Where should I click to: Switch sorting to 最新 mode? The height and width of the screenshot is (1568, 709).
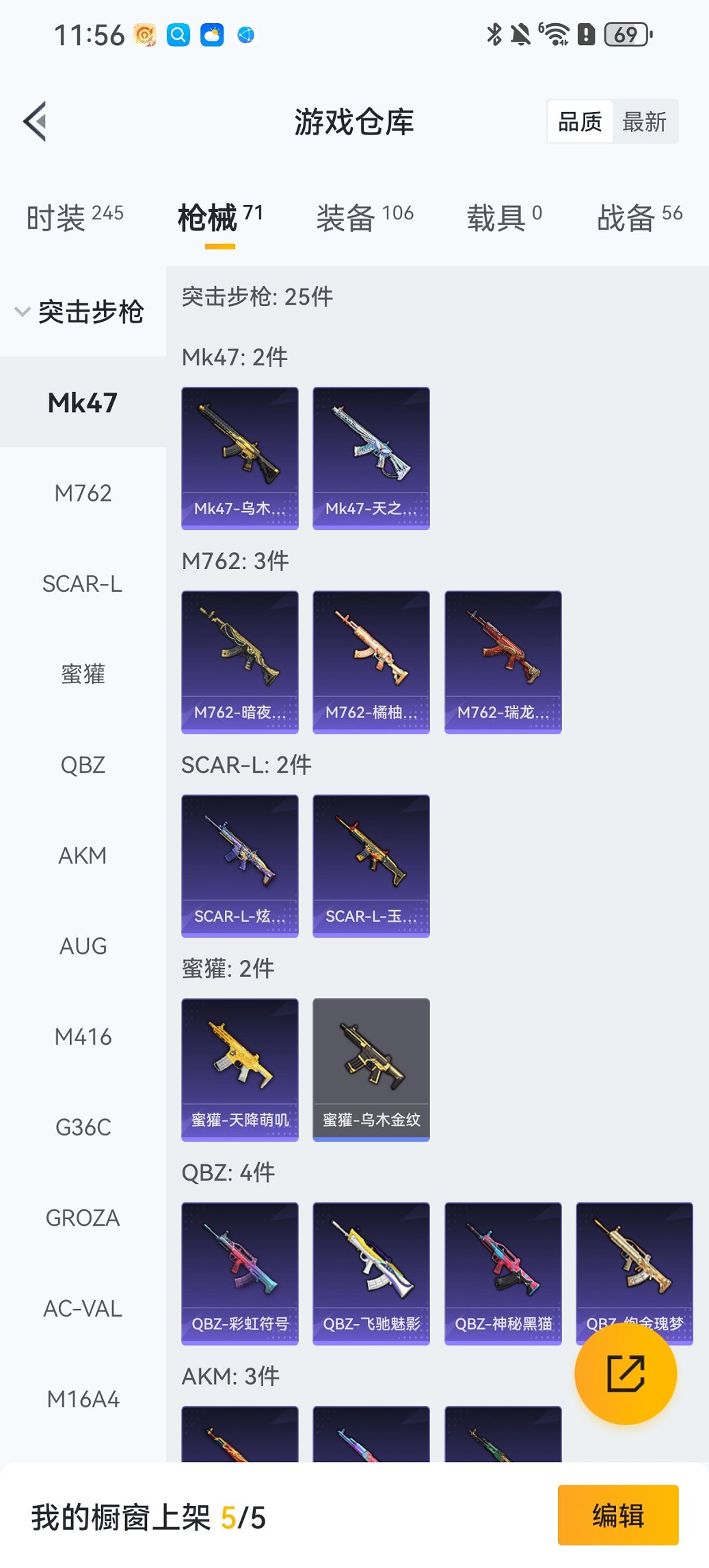point(645,121)
